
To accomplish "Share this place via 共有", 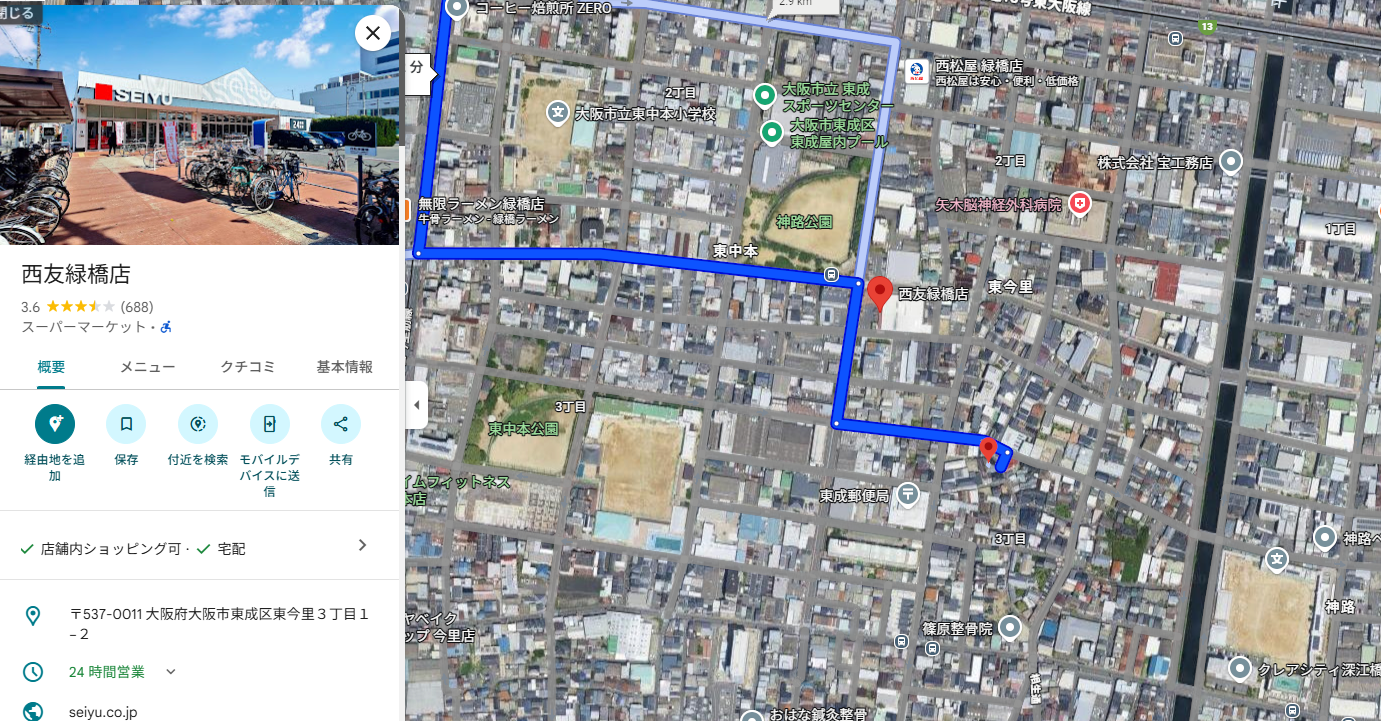I will [340, 424].
